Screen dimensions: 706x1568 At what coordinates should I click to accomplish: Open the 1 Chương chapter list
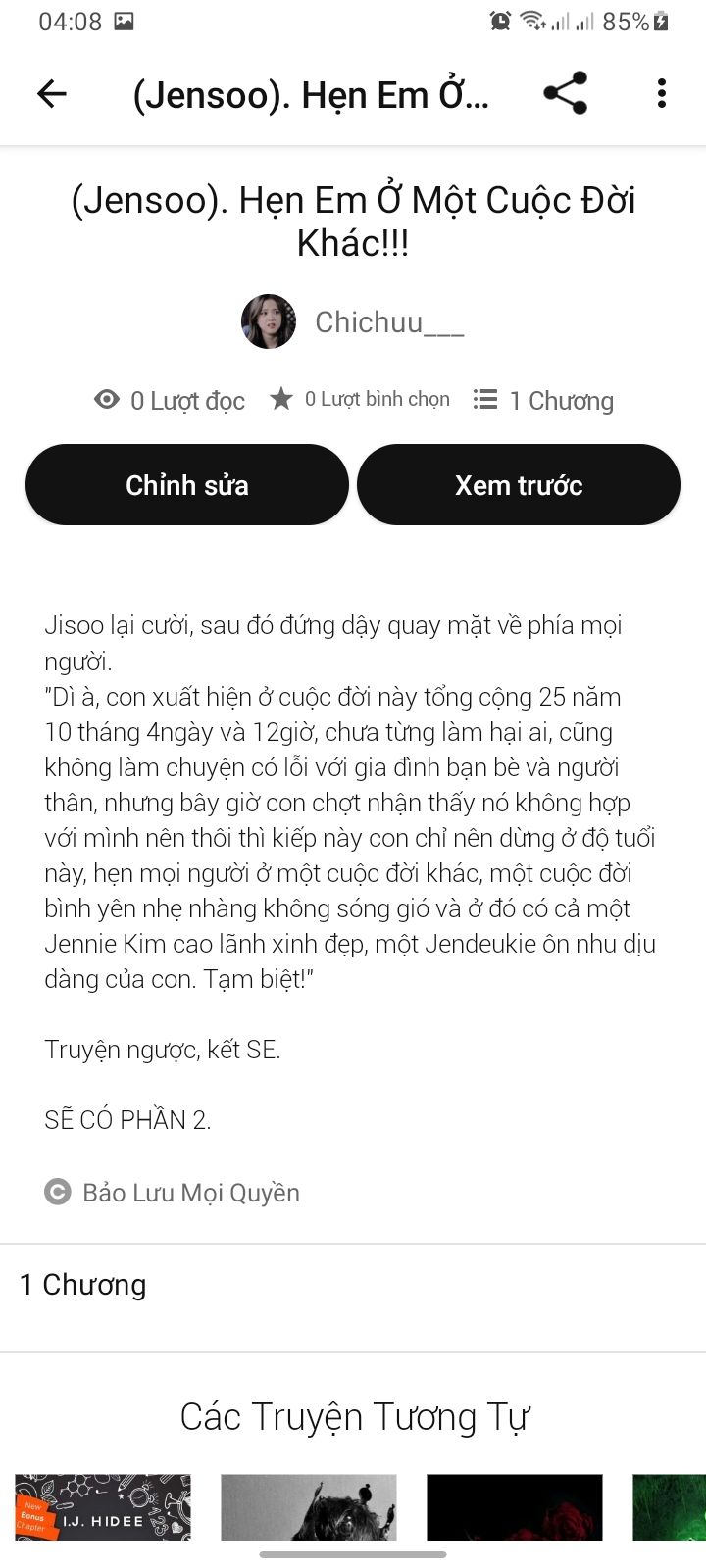(x=83, y=1285)
